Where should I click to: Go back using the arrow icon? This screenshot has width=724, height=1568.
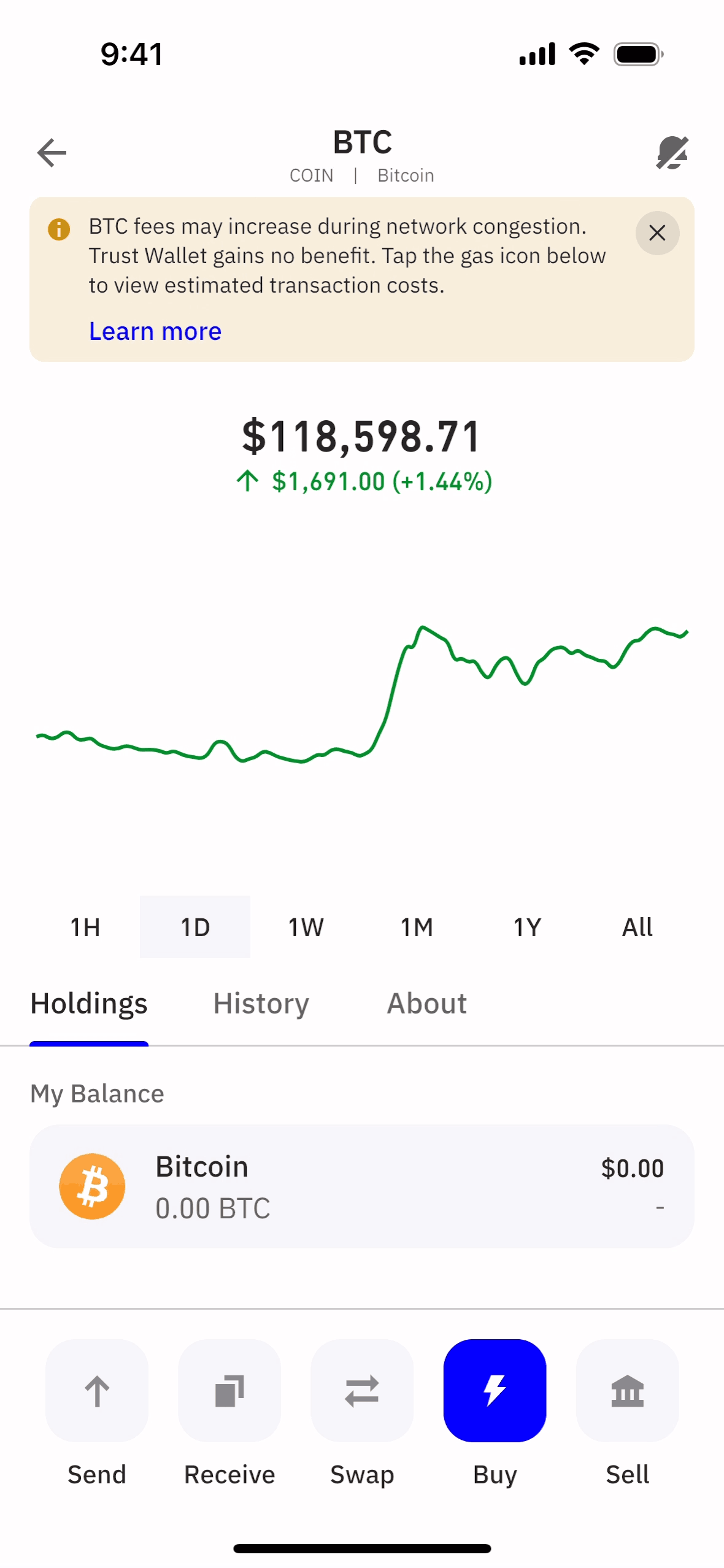point(52,153)
